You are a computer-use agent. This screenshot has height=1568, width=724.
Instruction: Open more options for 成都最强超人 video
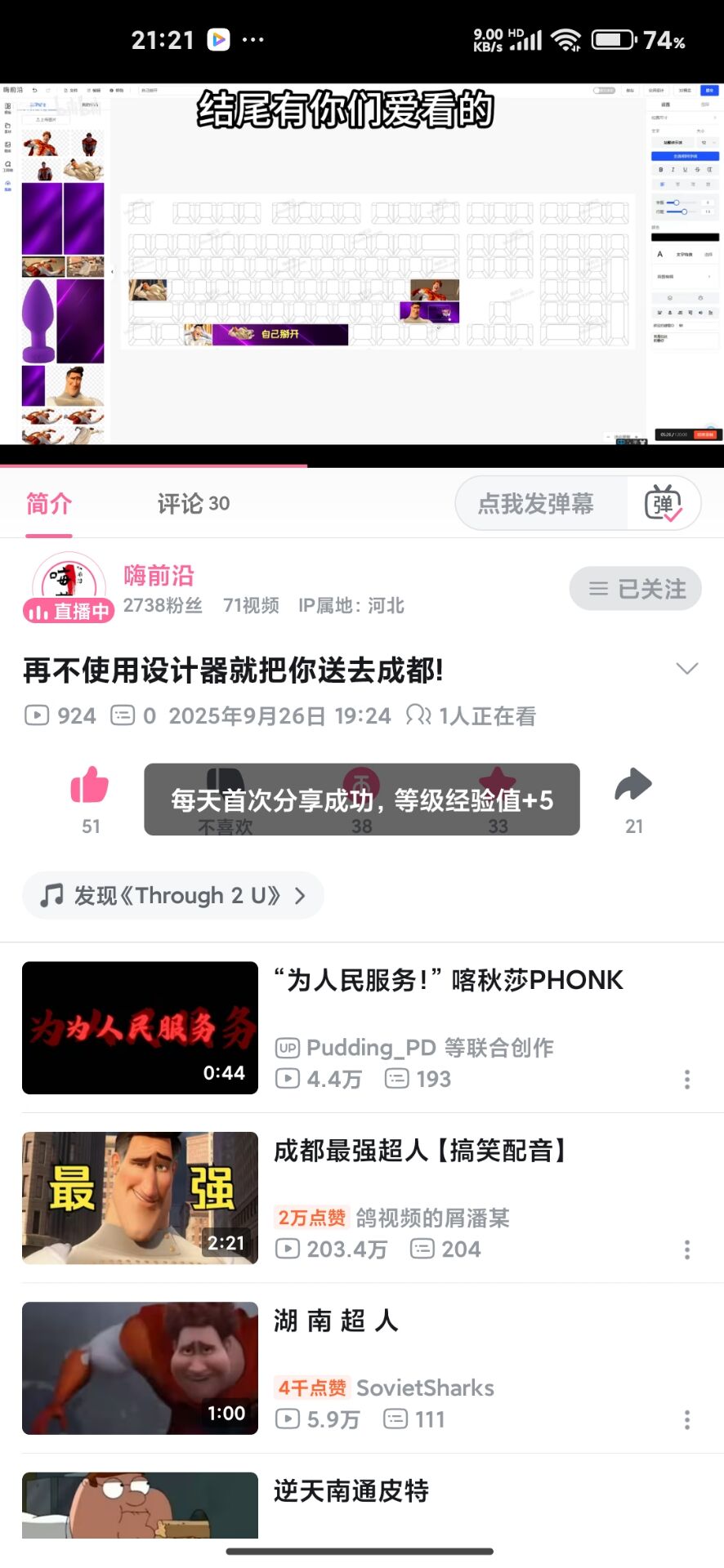686,1249
